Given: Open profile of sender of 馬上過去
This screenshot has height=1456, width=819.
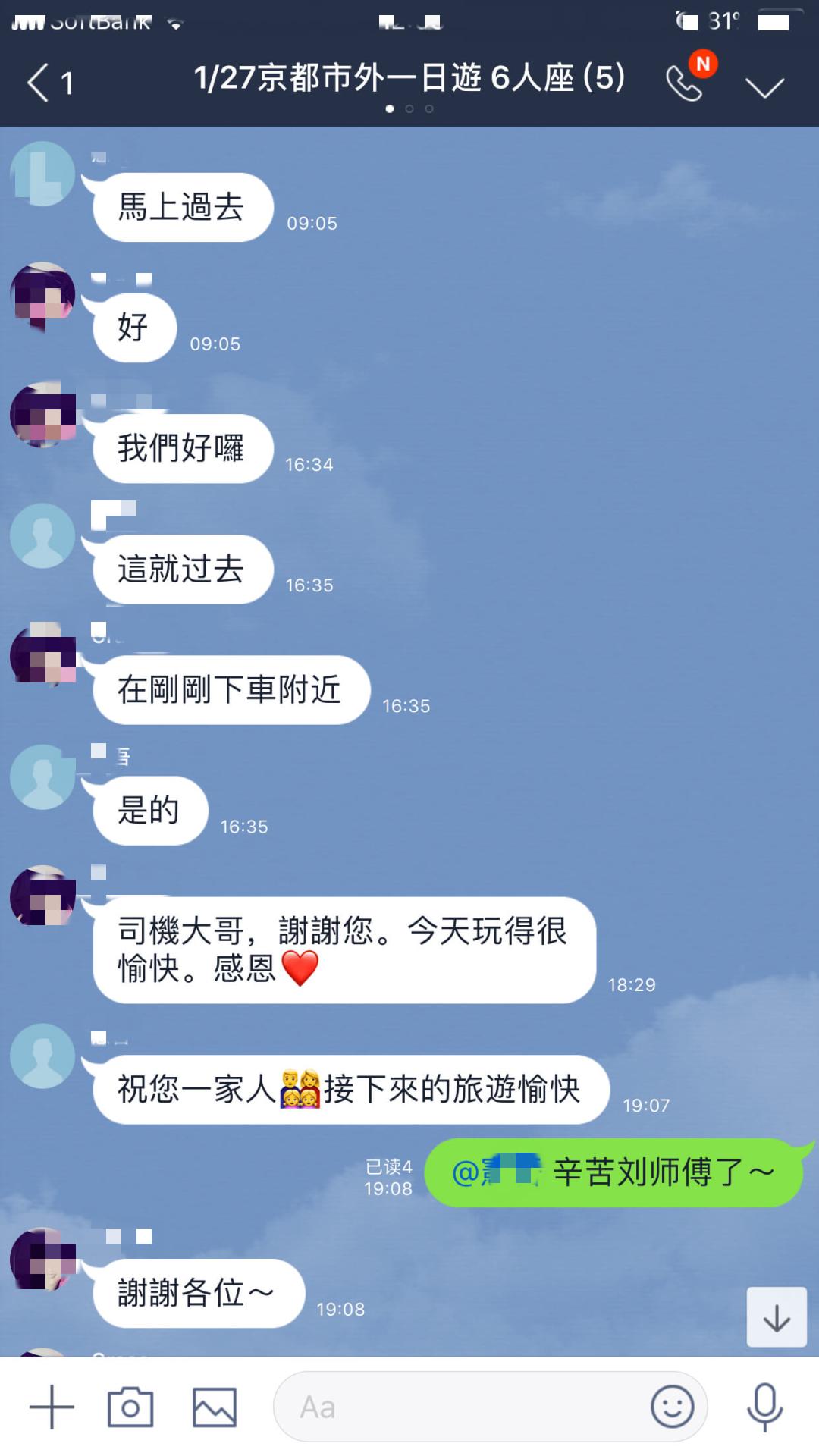Looking at the screenshot, I should [x=42, y=174].
